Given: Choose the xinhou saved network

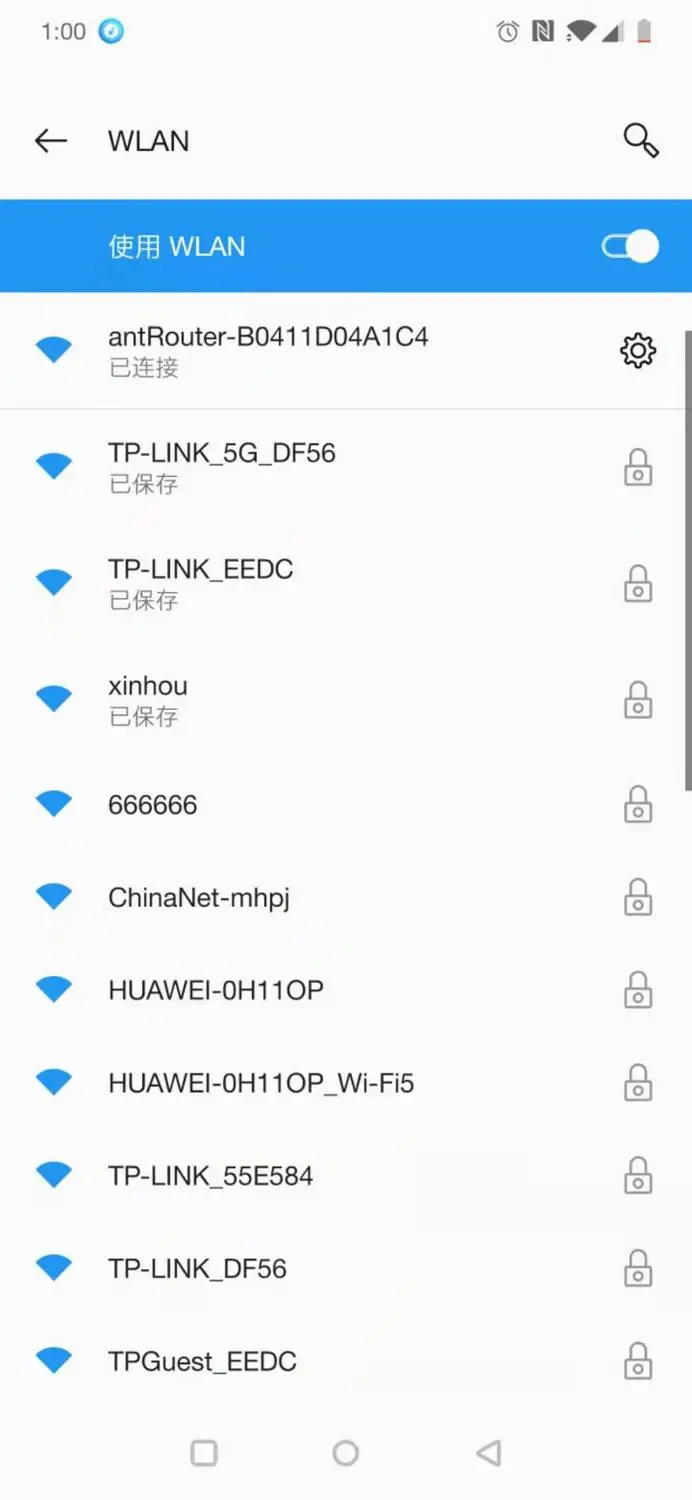Looking at the screenshot, I should [346, 699].
